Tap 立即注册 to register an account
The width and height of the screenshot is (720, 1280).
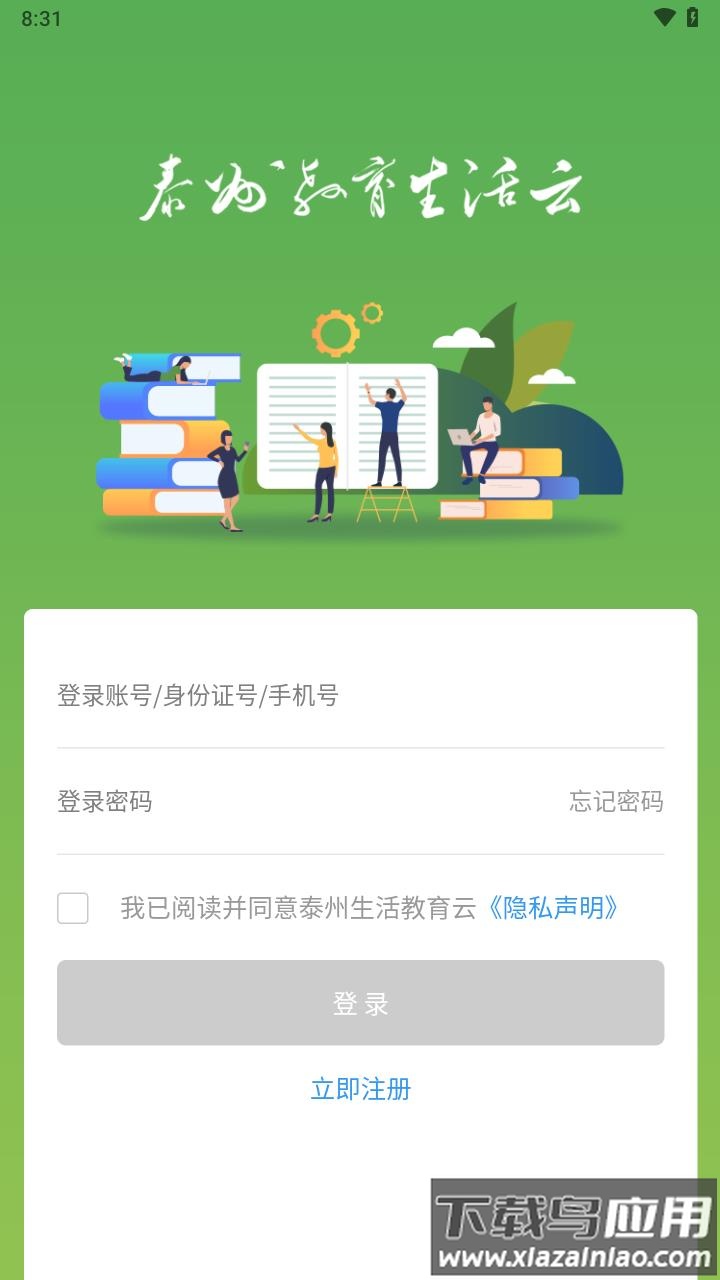click(x=360, y=1089)
